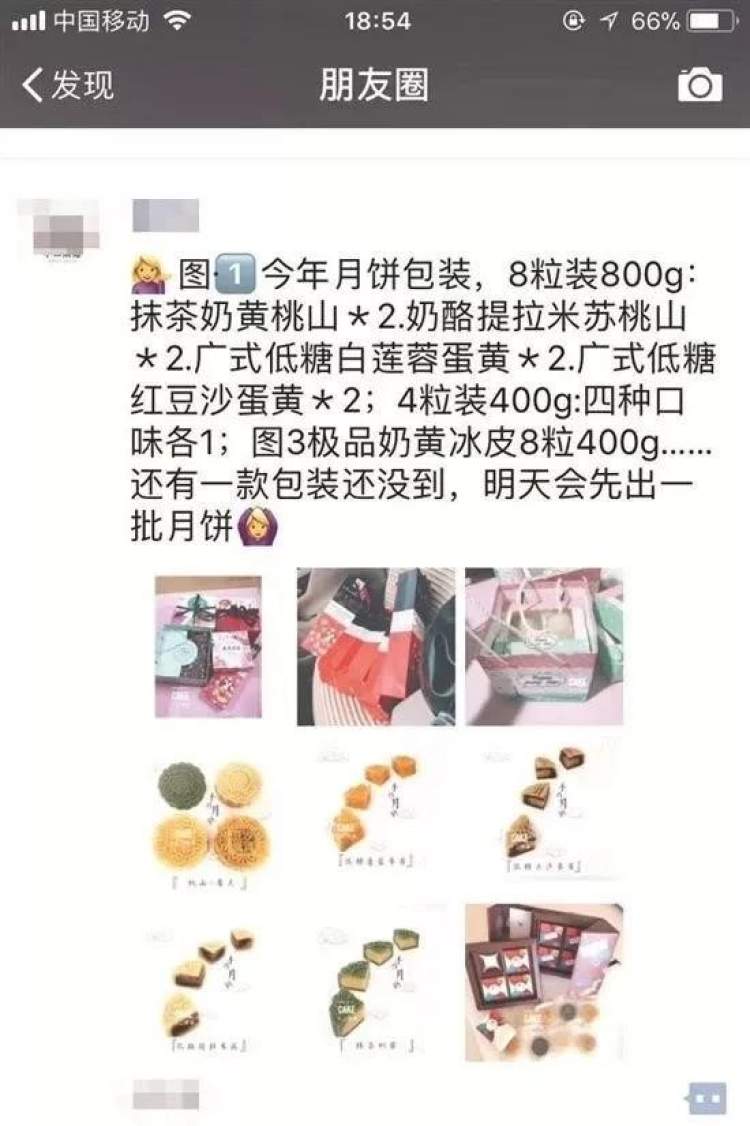Go back to 发现
Screen dimensions: 750x1126
click(x=68, y=85)
